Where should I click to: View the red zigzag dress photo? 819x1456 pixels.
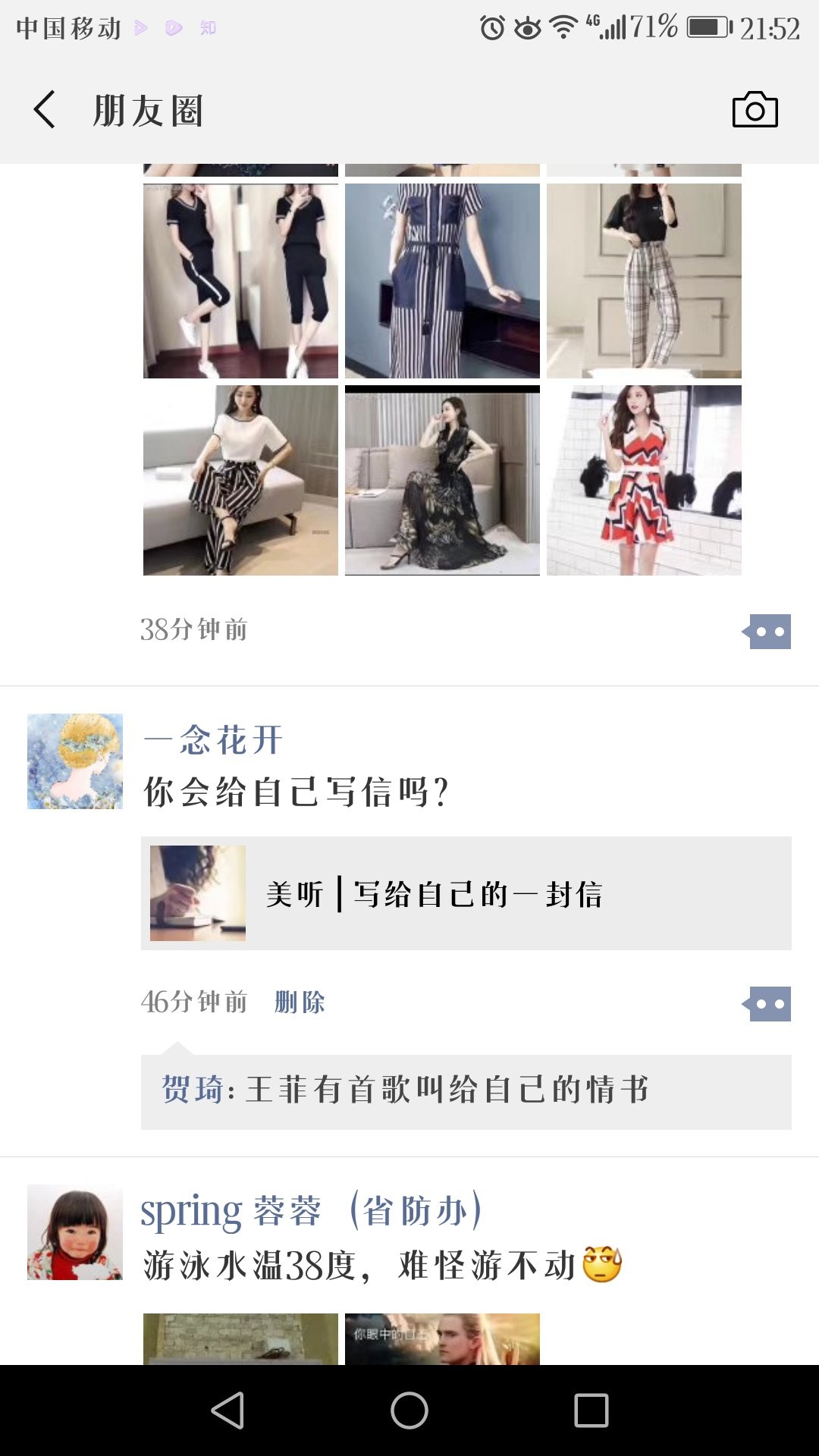coord(644,480)
